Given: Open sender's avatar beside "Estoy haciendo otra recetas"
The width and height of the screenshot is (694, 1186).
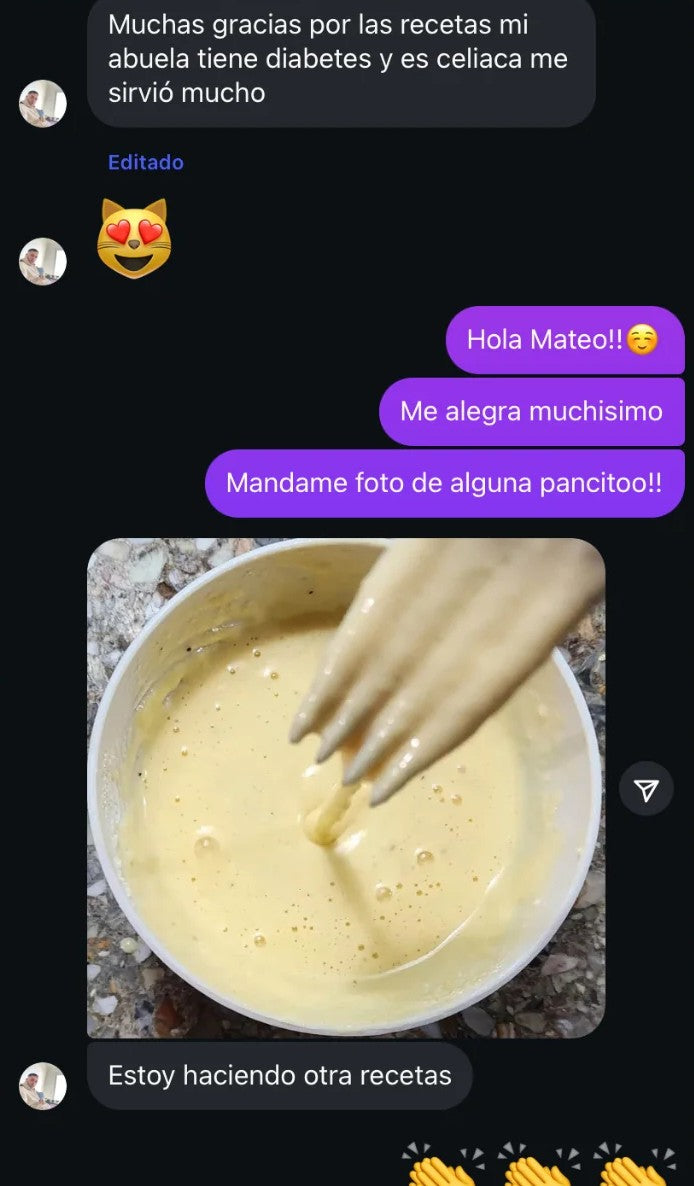Looking at the screenshot, I should tap(43, 1085).
